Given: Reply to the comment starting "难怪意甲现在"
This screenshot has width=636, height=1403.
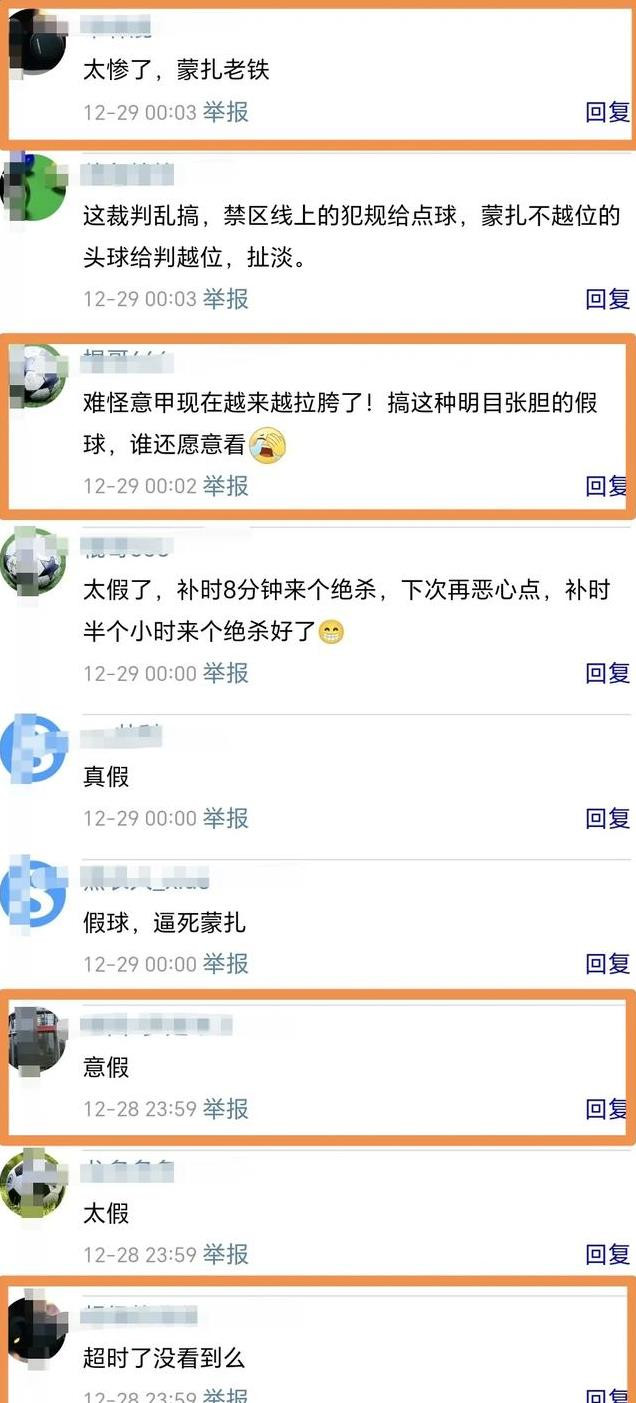Looking at the screenshot, I should click(x=607, y=486).
